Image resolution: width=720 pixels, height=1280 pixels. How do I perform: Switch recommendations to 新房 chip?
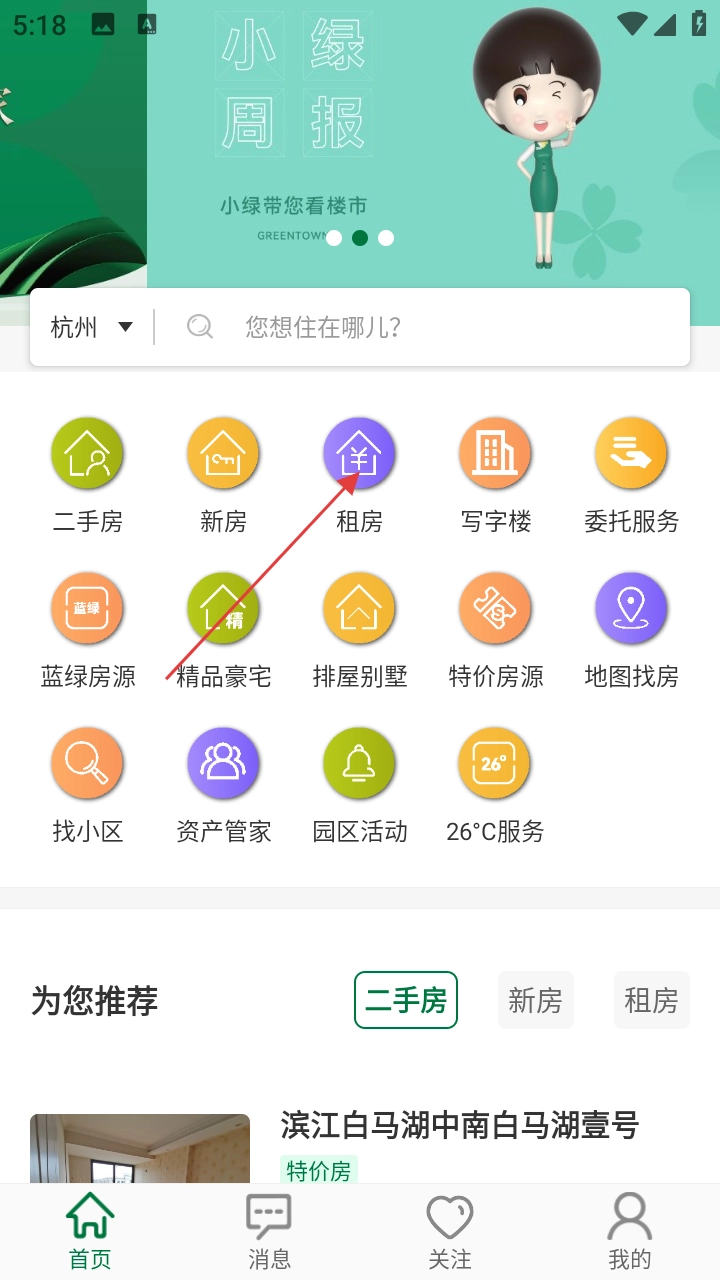tap(535, 1000)
